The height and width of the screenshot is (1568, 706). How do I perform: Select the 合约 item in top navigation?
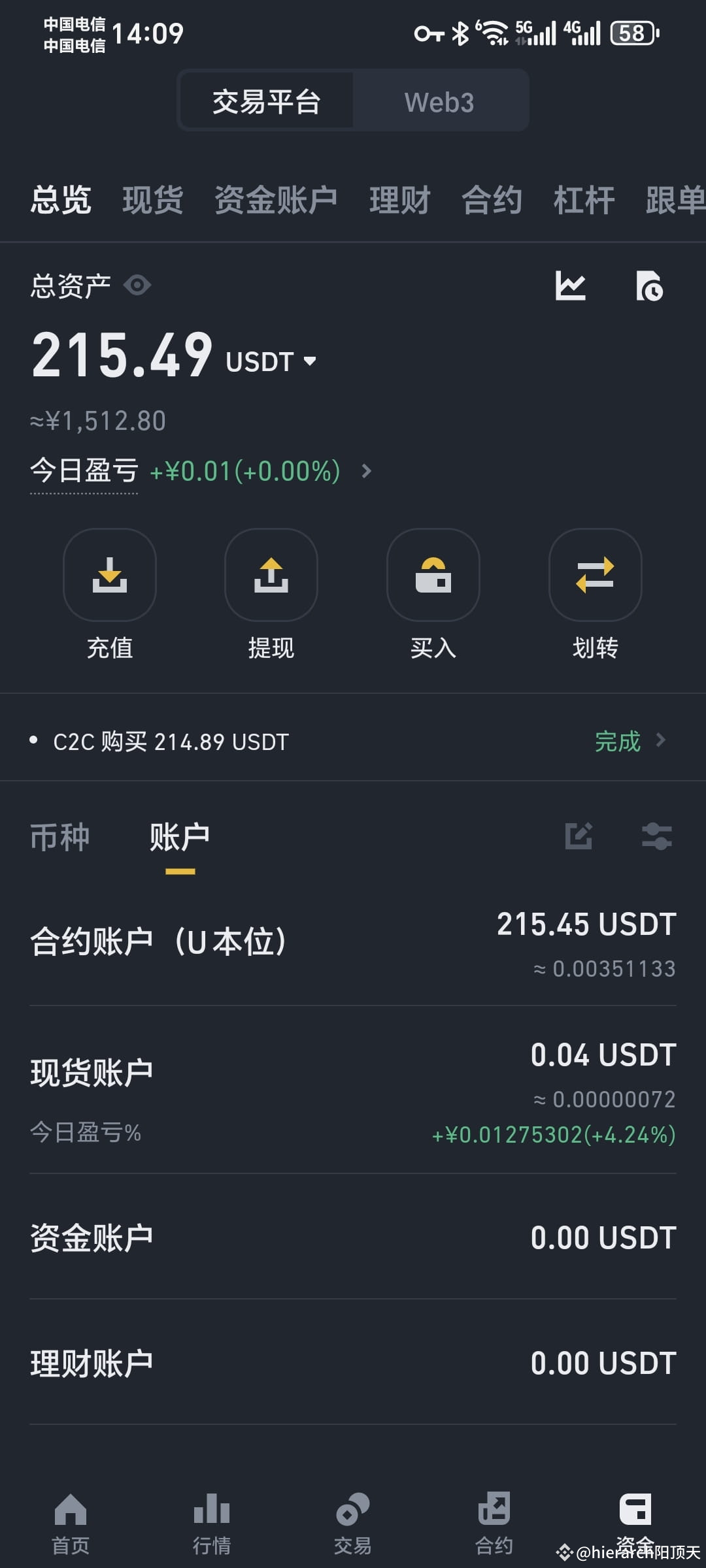(x=494, y=201)
